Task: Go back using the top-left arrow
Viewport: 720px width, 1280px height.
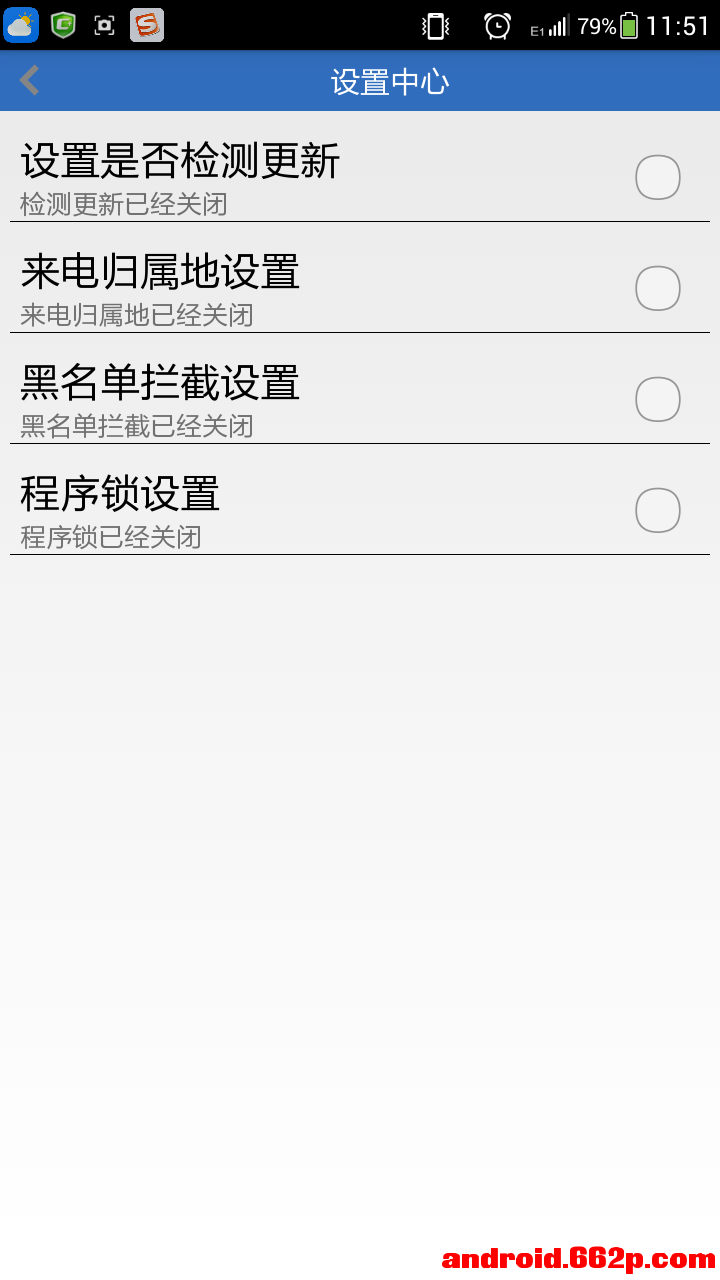Action: pos(30,80)
